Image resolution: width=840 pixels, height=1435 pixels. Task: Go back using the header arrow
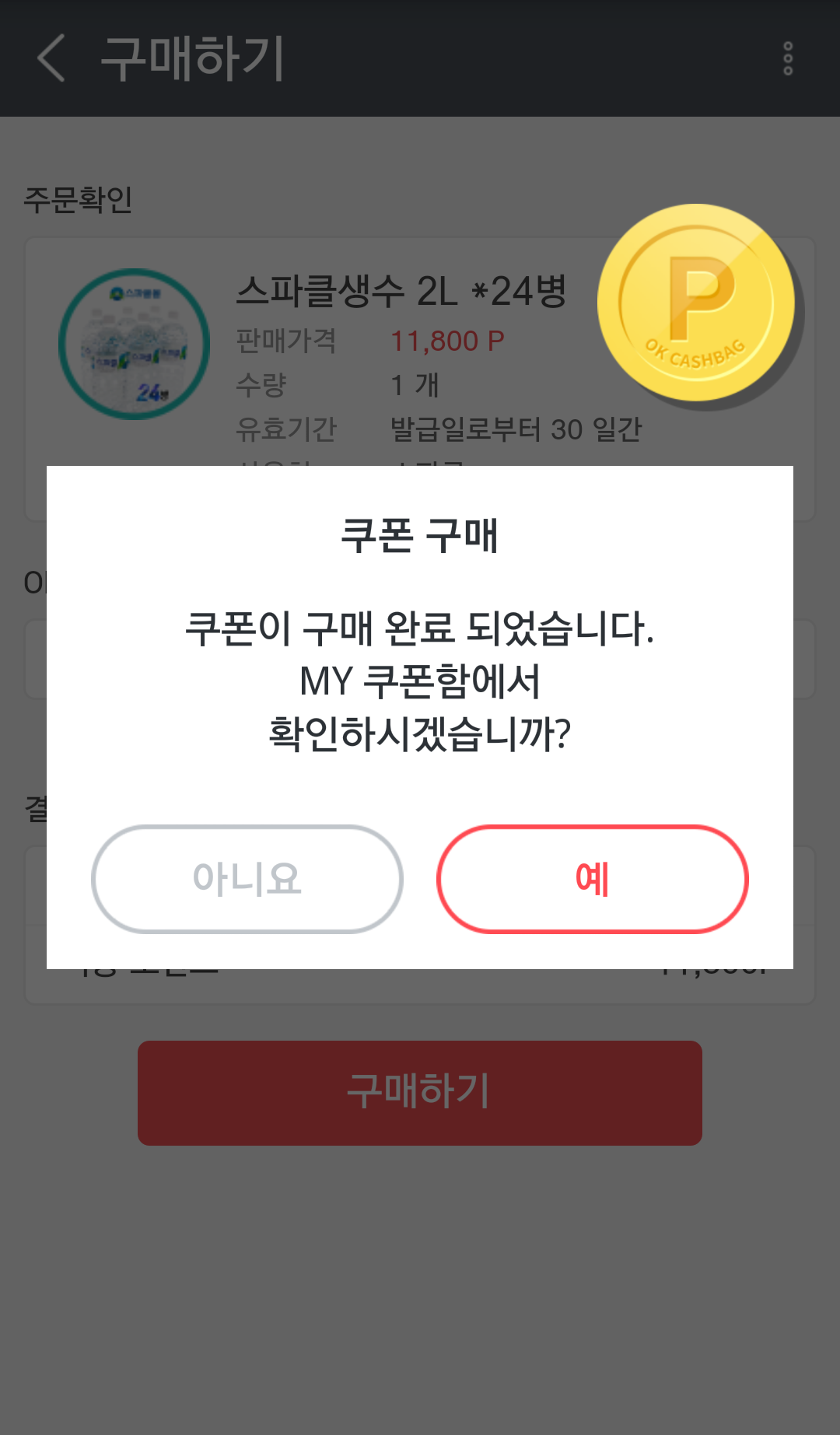(x=51, y=58)
